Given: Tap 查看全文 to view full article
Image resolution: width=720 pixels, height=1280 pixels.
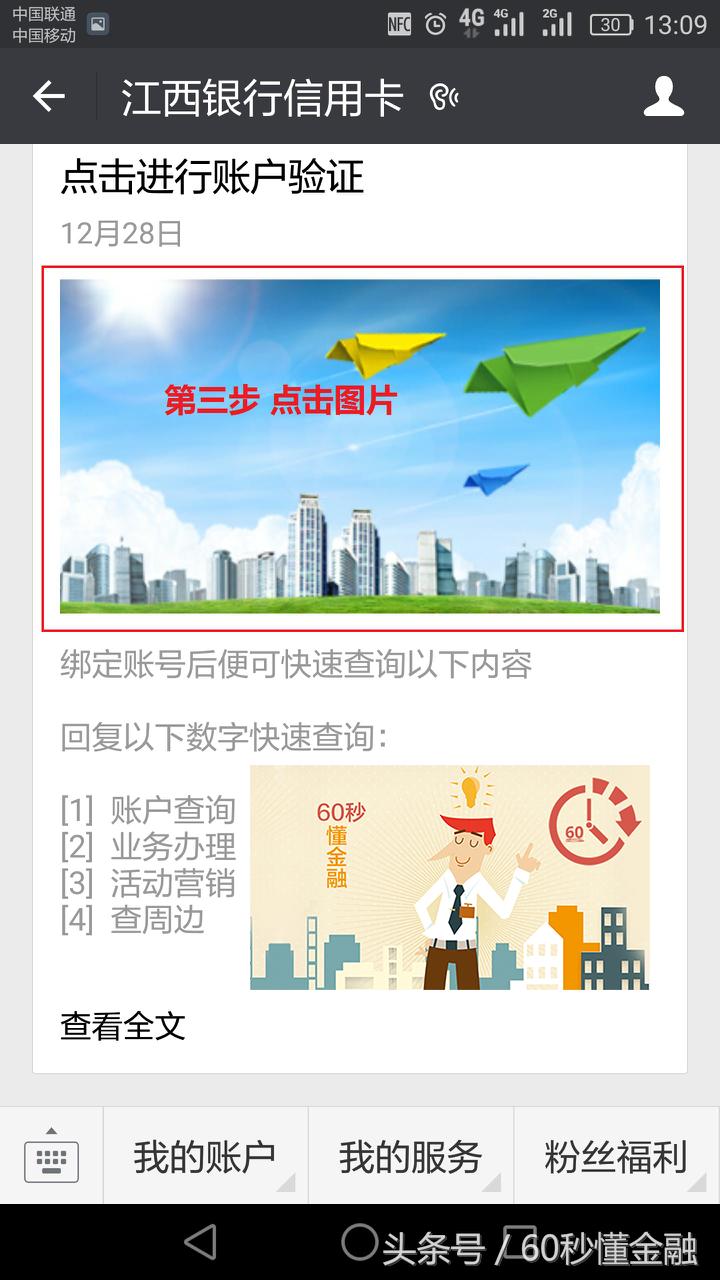Looking at the screenshot, I should click(120, 1028).
